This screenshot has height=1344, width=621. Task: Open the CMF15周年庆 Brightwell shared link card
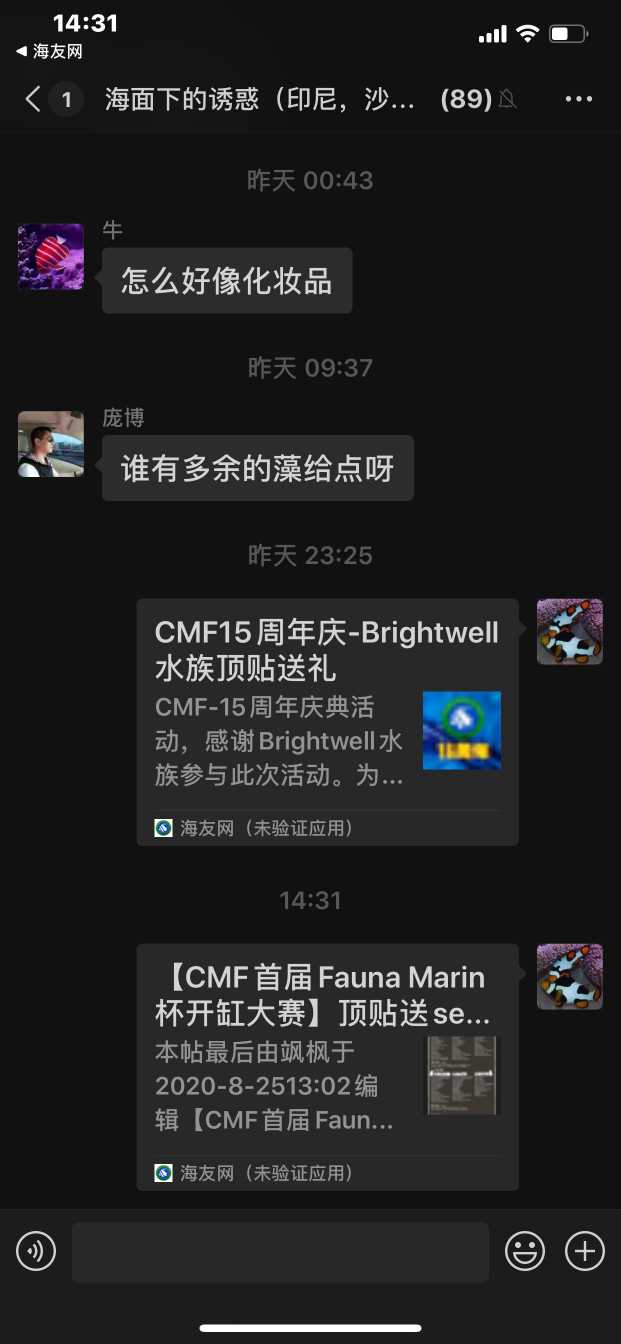point(327,720)
